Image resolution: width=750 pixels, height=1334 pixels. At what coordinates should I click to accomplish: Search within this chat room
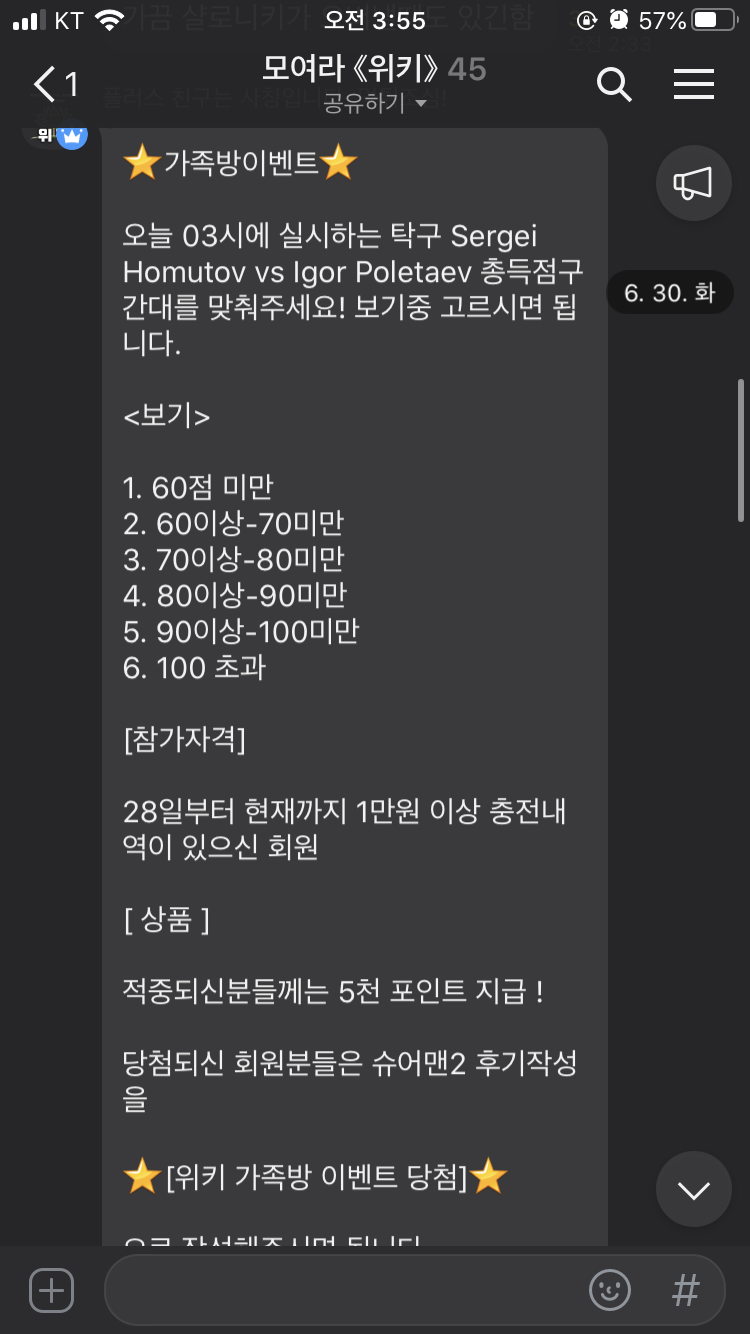coord(614,85)
